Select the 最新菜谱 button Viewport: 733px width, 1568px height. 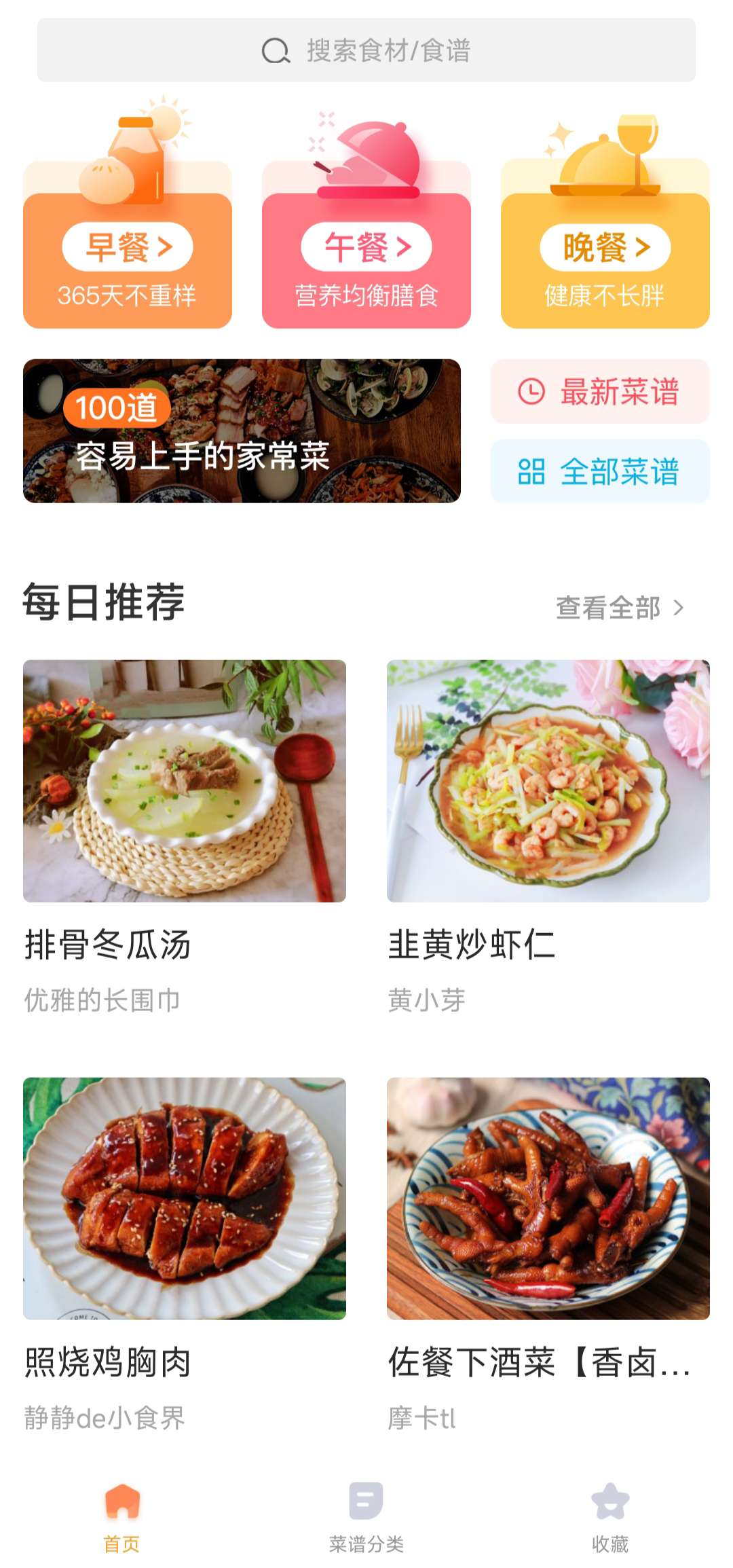(x=600, y=392)
